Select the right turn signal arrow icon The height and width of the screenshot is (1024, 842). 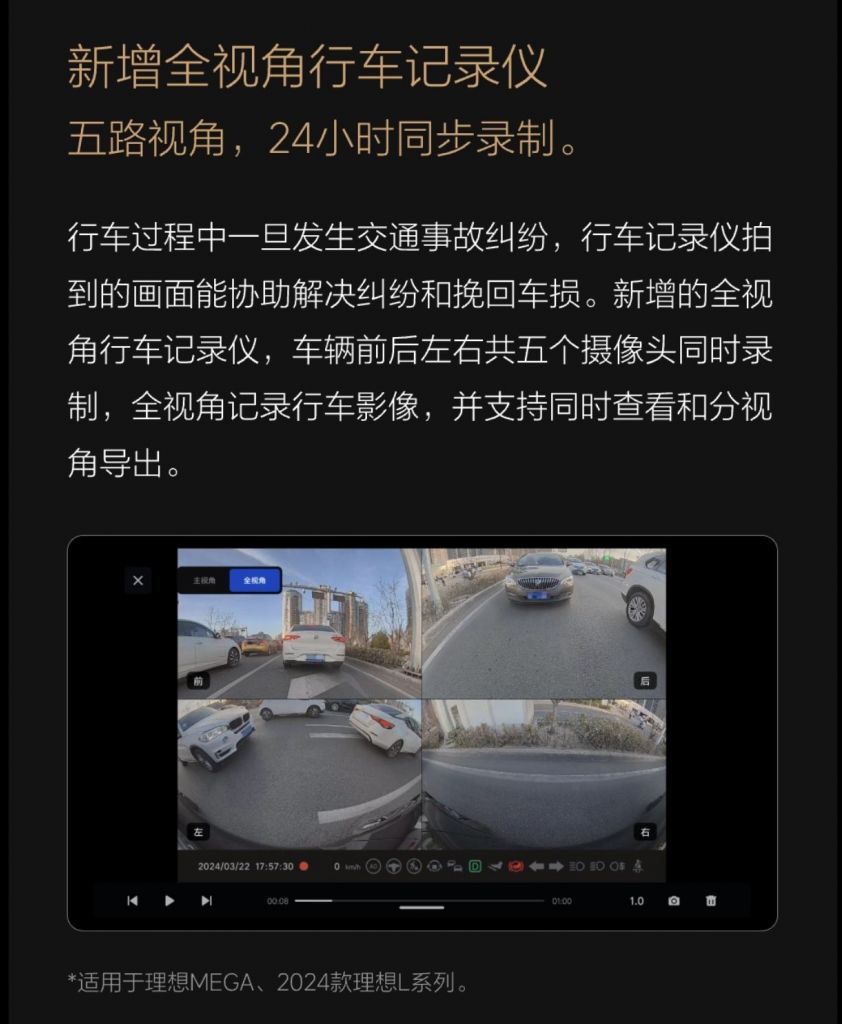556,866
